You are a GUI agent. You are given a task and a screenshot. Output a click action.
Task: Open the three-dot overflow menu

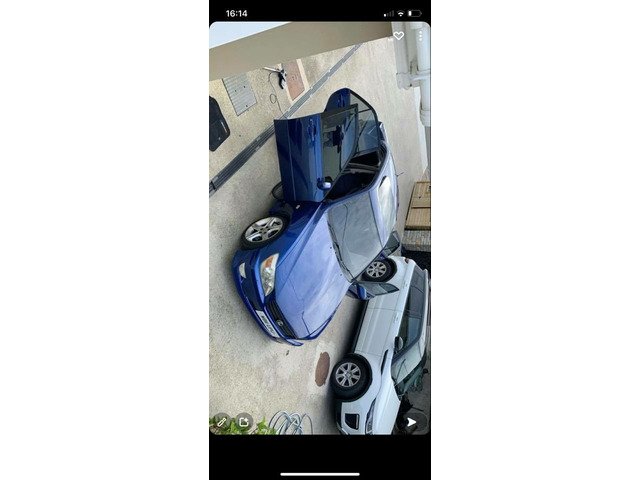click(419, 36)
